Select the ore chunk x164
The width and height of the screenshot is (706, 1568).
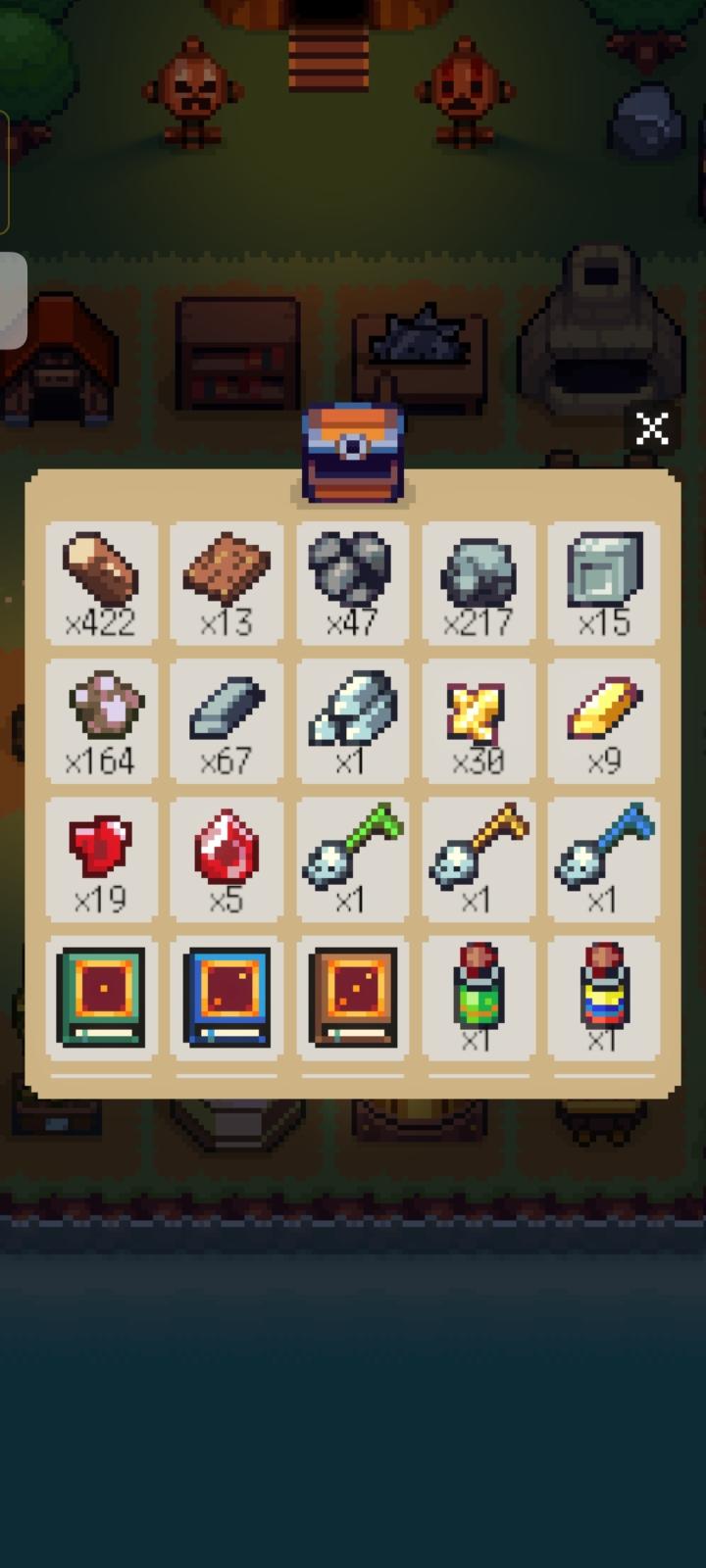click(x=101, y=721)
